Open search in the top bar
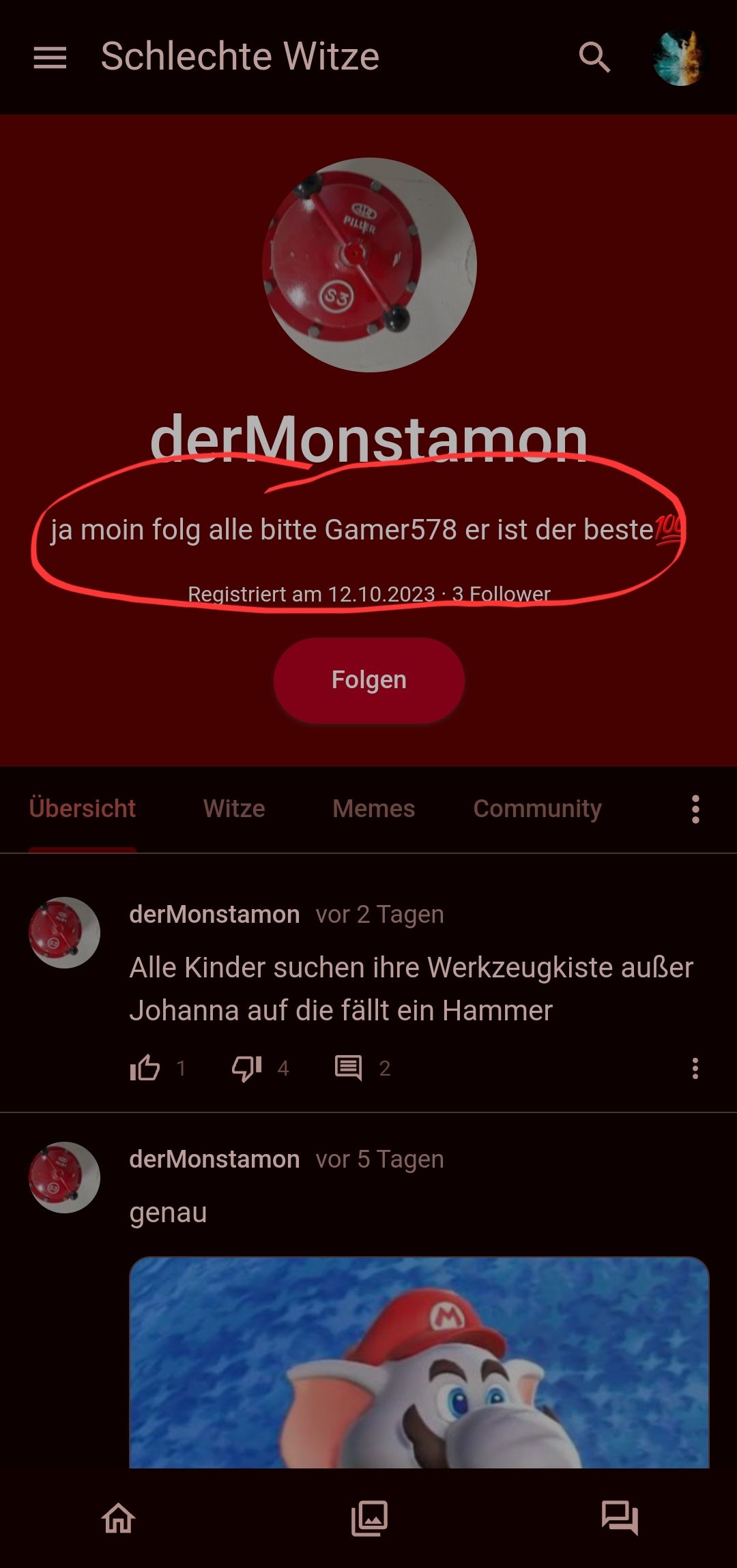737x1568 pixels. pos(594,57)
